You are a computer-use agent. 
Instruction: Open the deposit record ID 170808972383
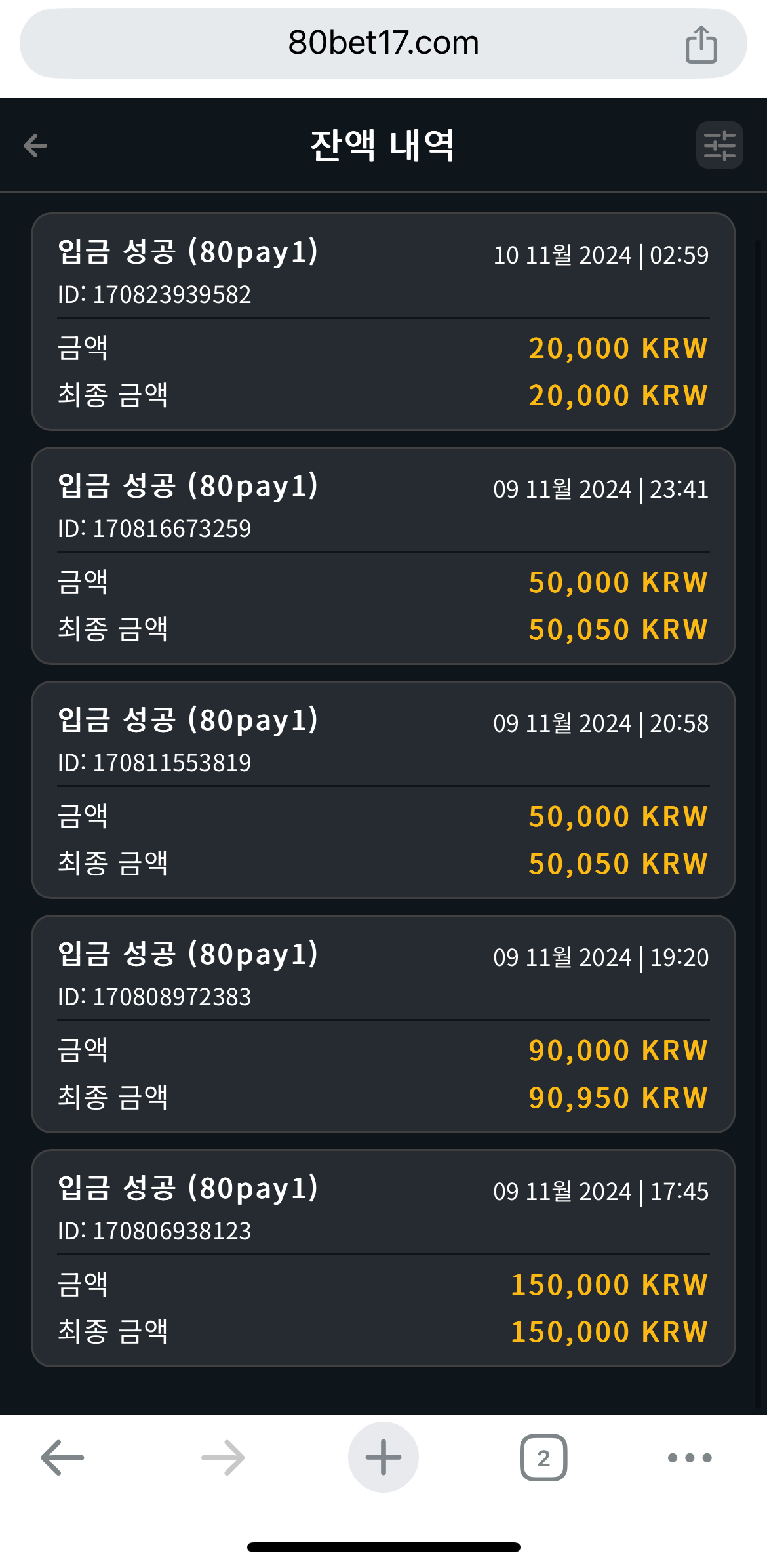[x=383, y=1024]
